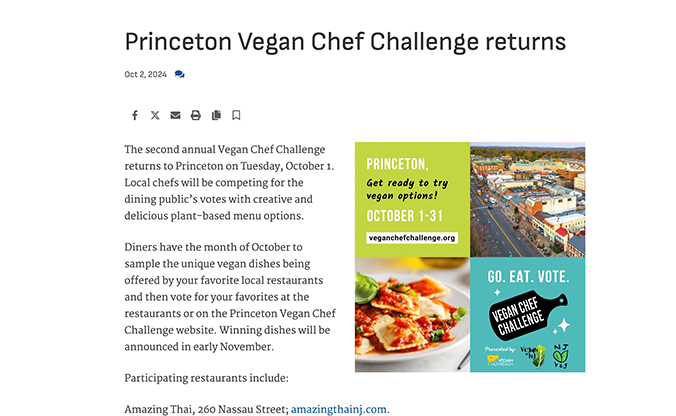Viewport: 676px width, 416px height.
Task: Copy the article link
Action: click(216, 116)
